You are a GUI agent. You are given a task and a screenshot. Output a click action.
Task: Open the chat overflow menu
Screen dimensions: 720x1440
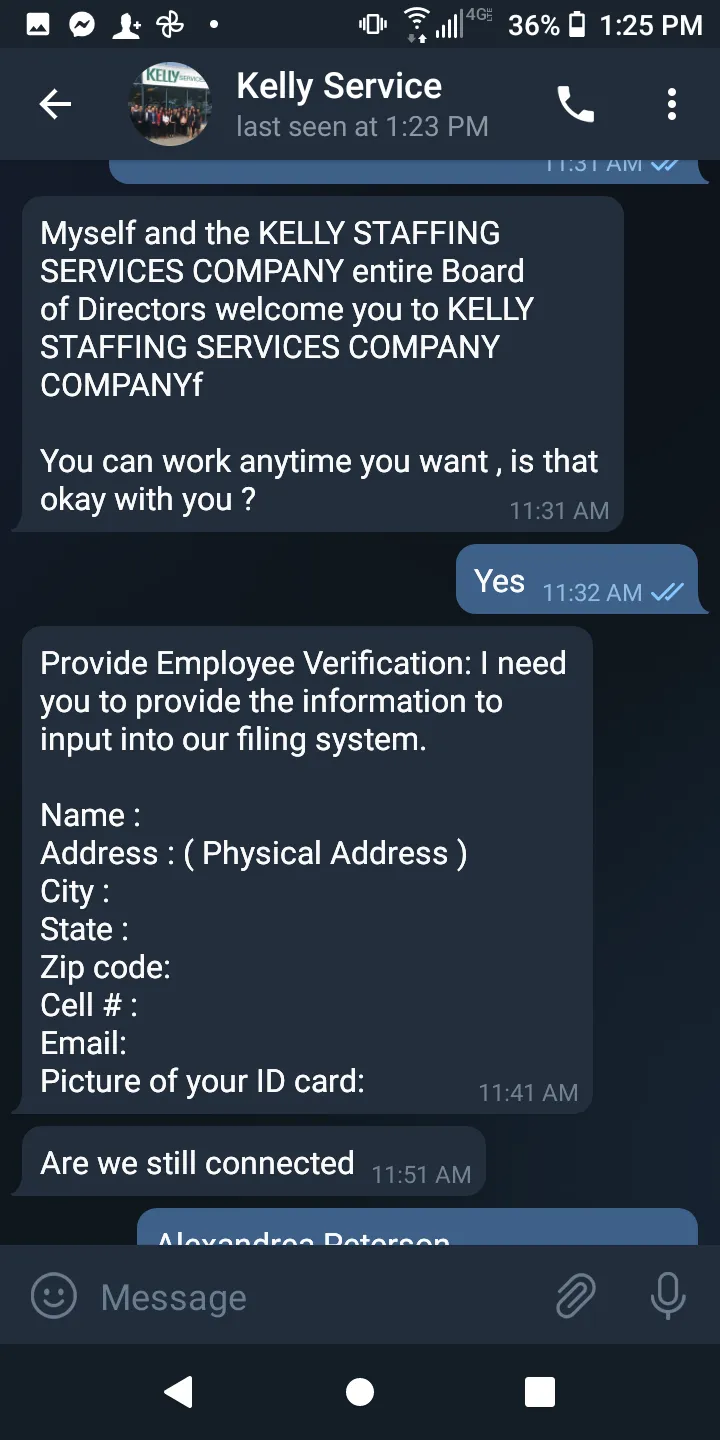coord(672,104)
